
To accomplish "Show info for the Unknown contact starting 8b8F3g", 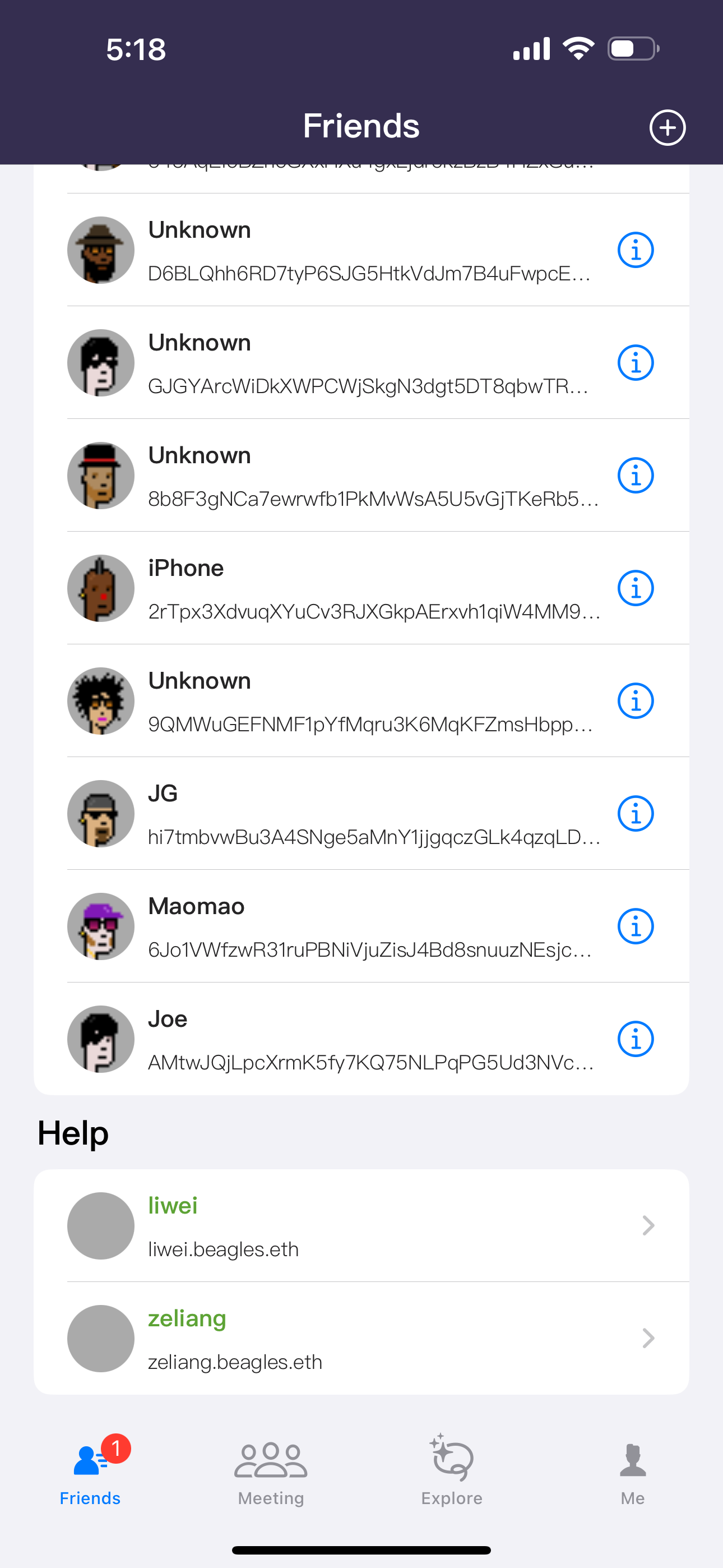I will point(636,476).
